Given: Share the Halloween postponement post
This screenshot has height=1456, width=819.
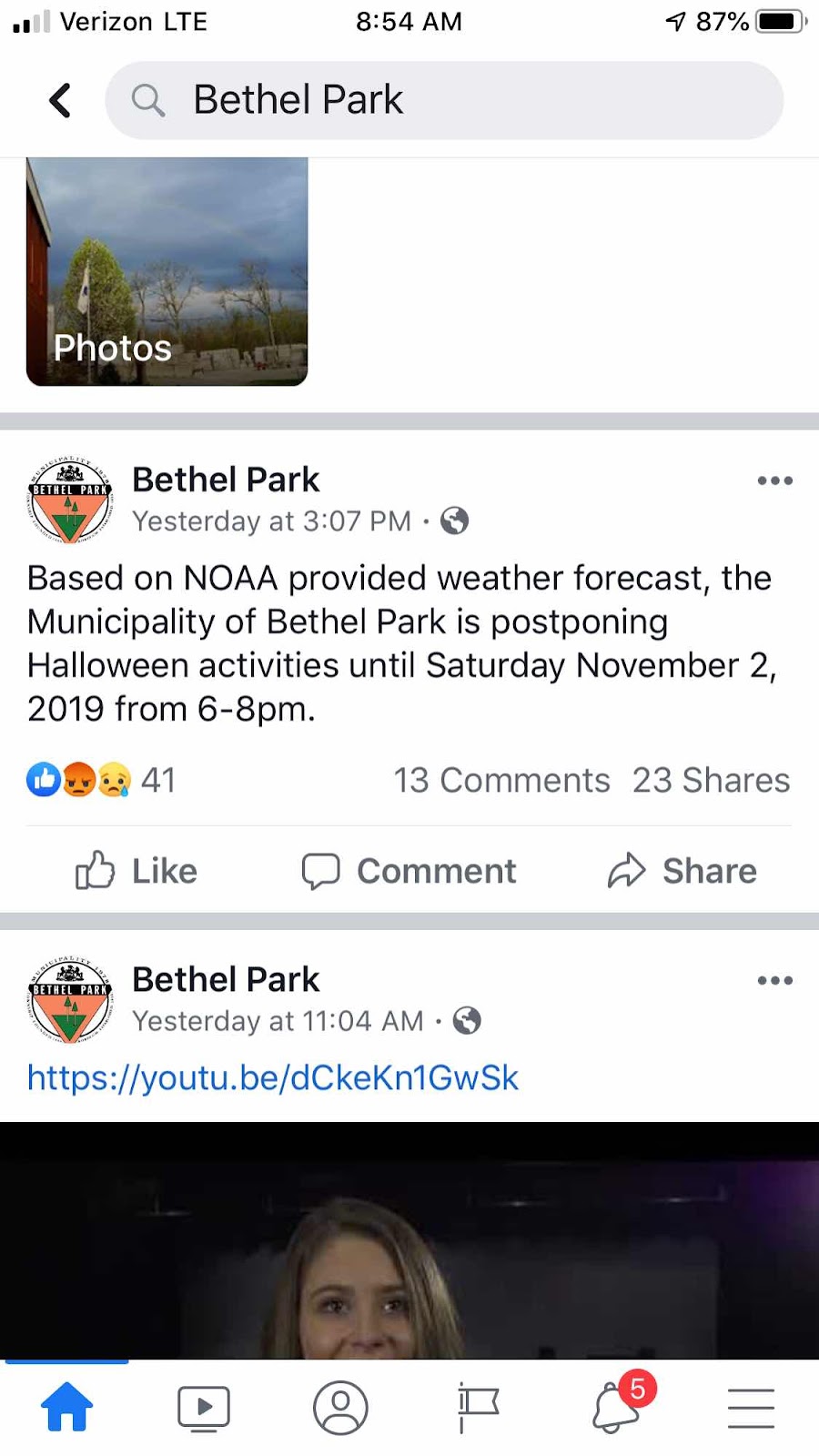Looking at the screenshot, I should click(x=682, y=871).
